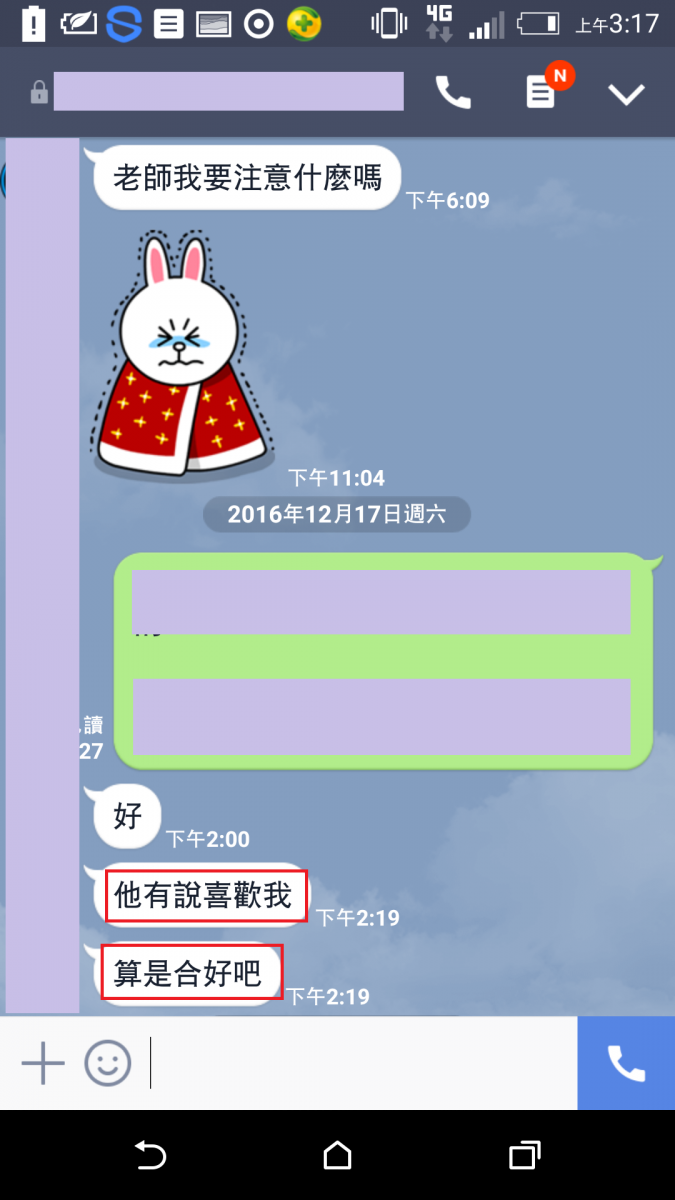Expand the chat options chevron menu
Image resolution: width=675 pixels, height=1200 pixels.
[627, 94]
